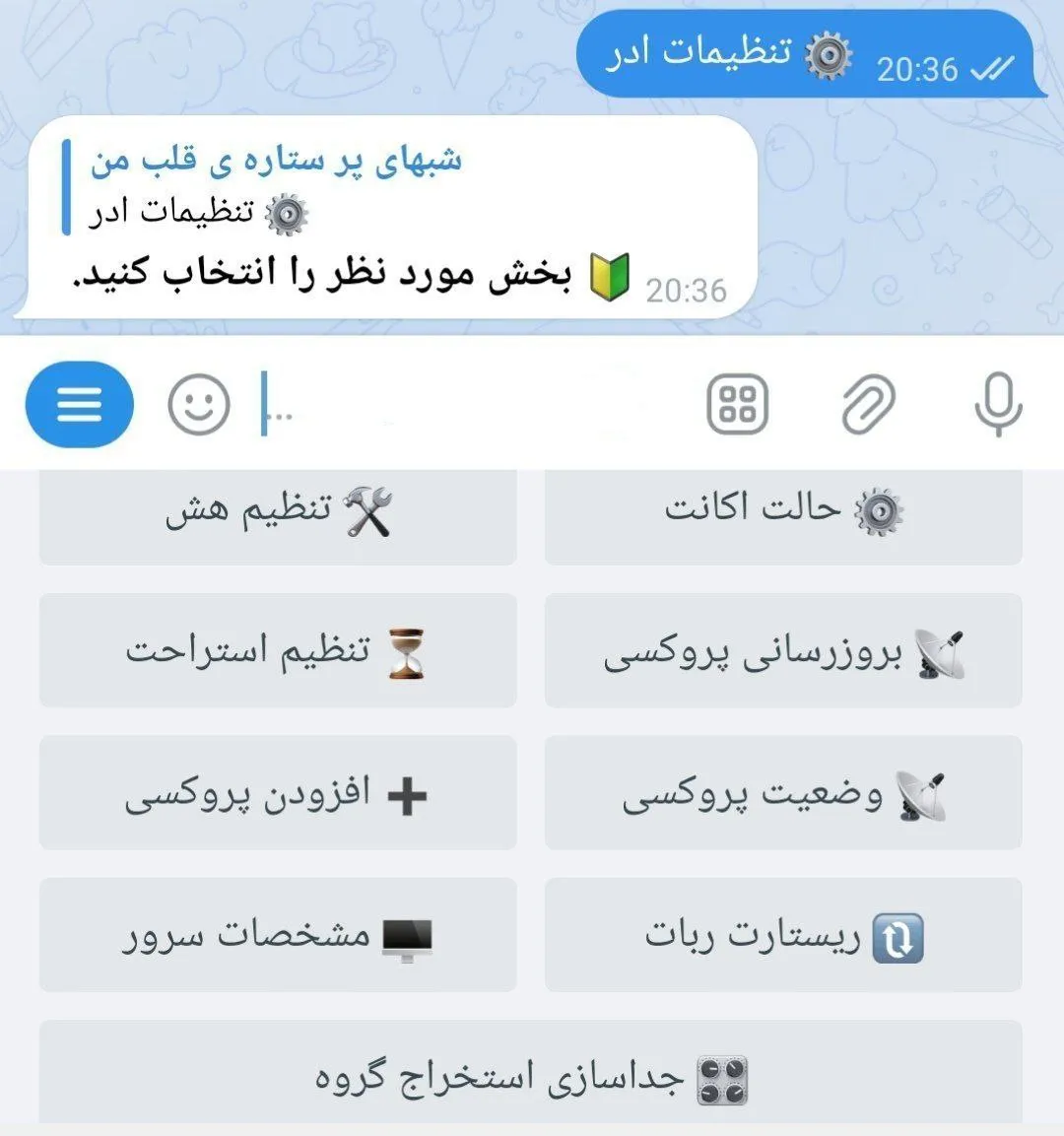
Task: Select جداسازی استخراج گروه button
Action: coord(530,1076)
